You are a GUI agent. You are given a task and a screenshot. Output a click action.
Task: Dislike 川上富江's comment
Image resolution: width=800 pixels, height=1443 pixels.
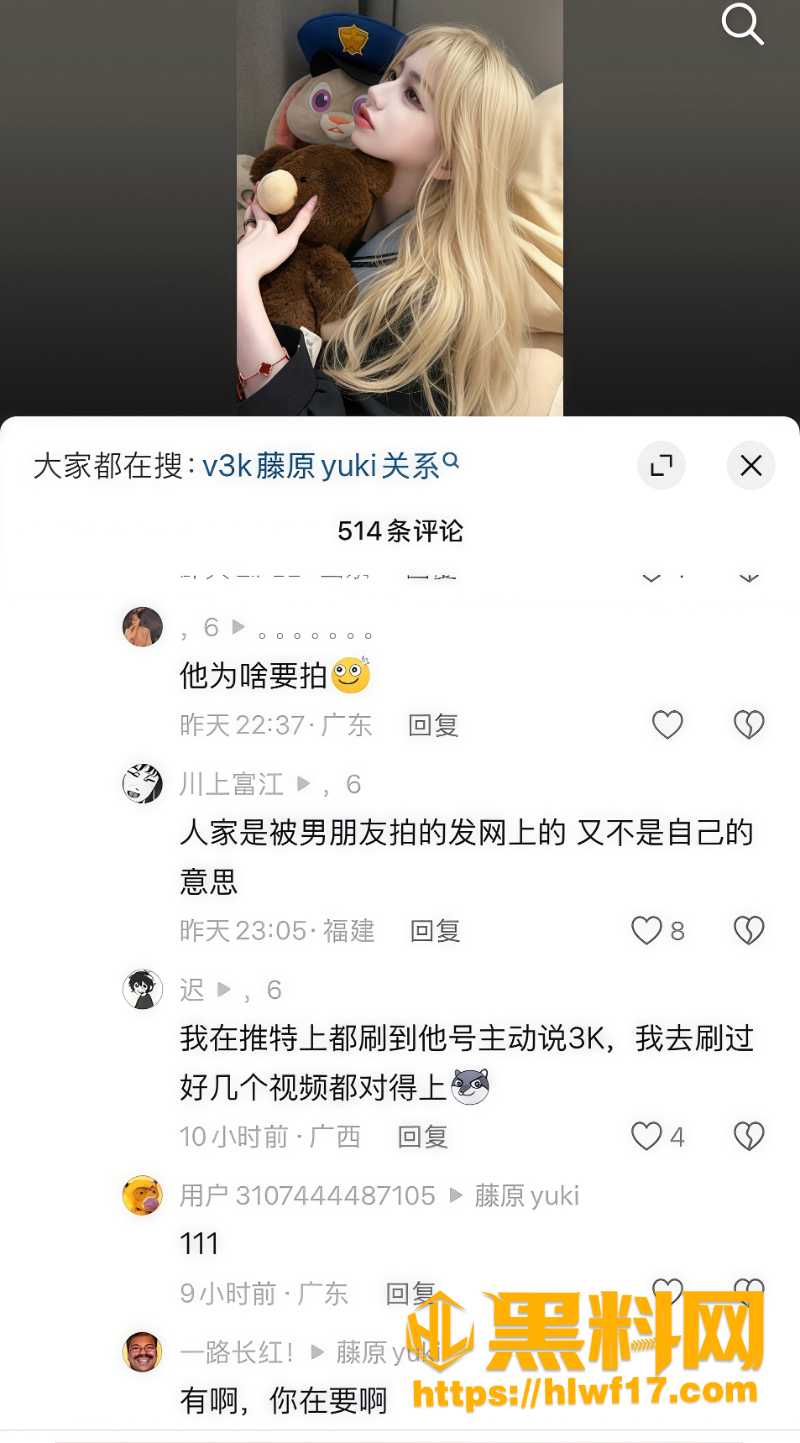(x=749, y=931)
